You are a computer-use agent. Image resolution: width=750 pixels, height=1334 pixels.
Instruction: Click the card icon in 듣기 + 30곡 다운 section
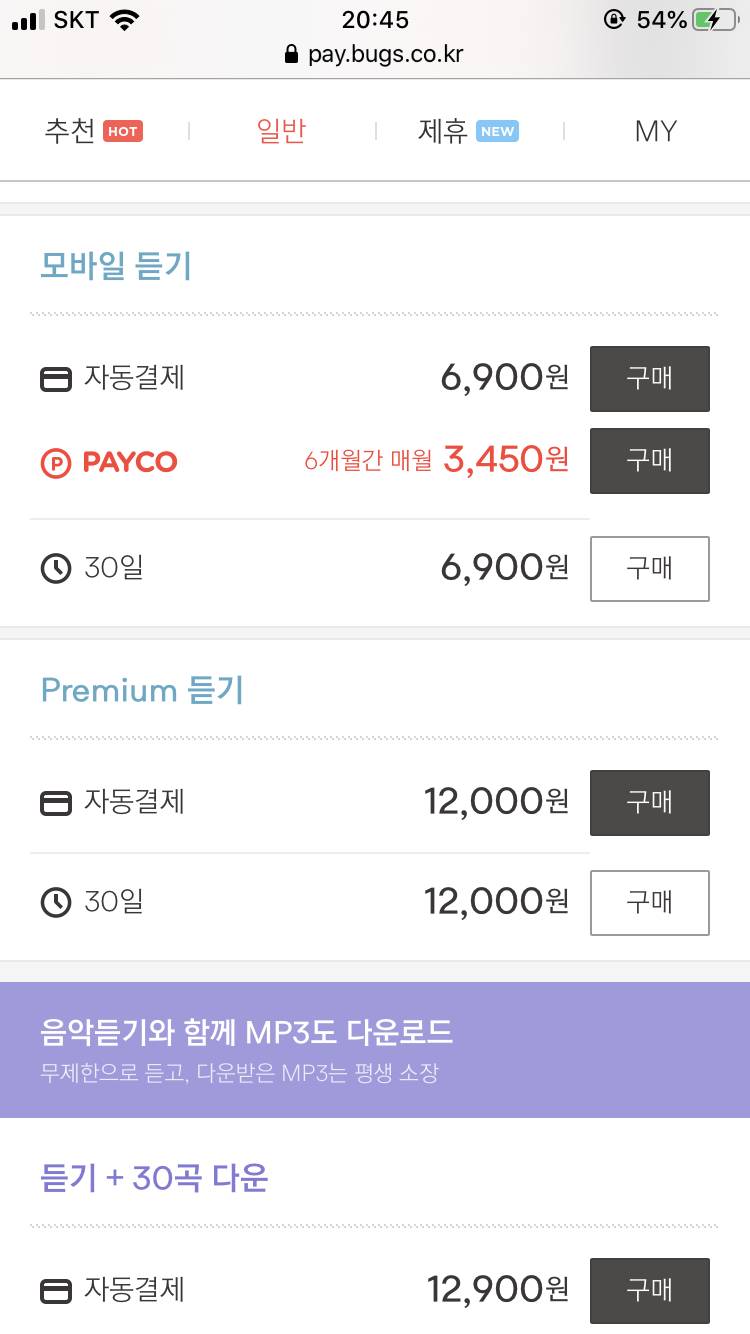click(58, 1290)
